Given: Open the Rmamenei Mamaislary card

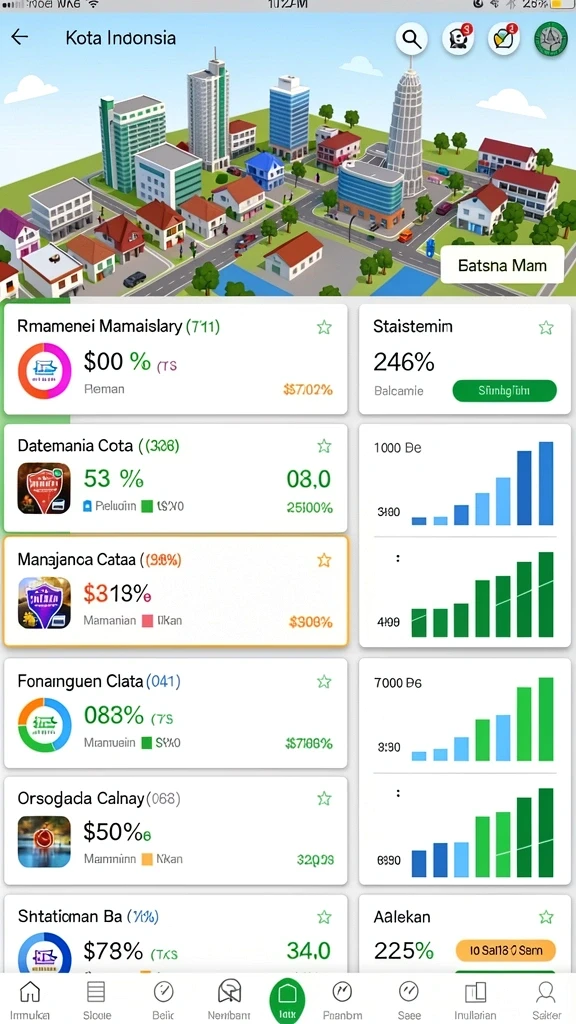Looking at the screenshot, I should pos(176,359).
